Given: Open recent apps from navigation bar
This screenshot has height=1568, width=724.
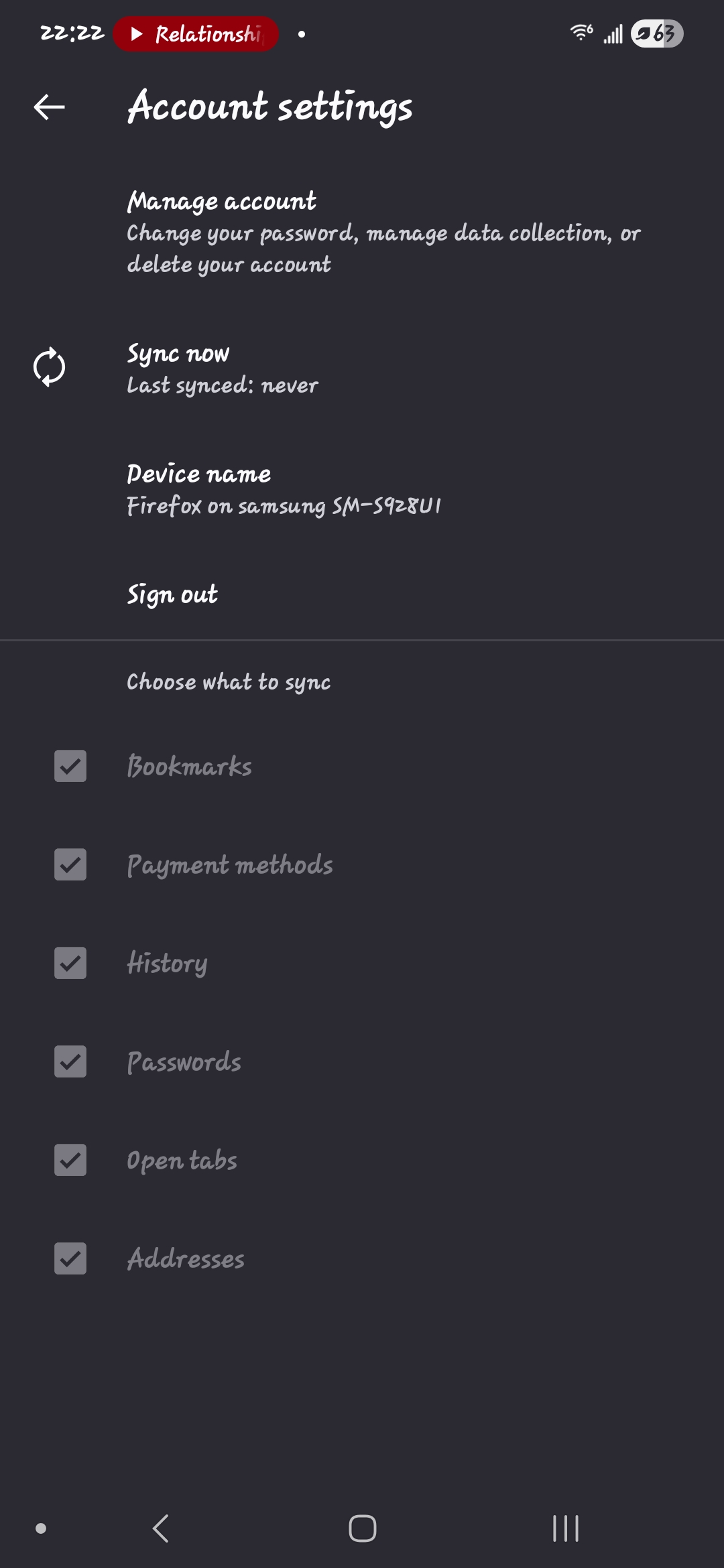Looking at the screenshot, I should point(565,1528).
